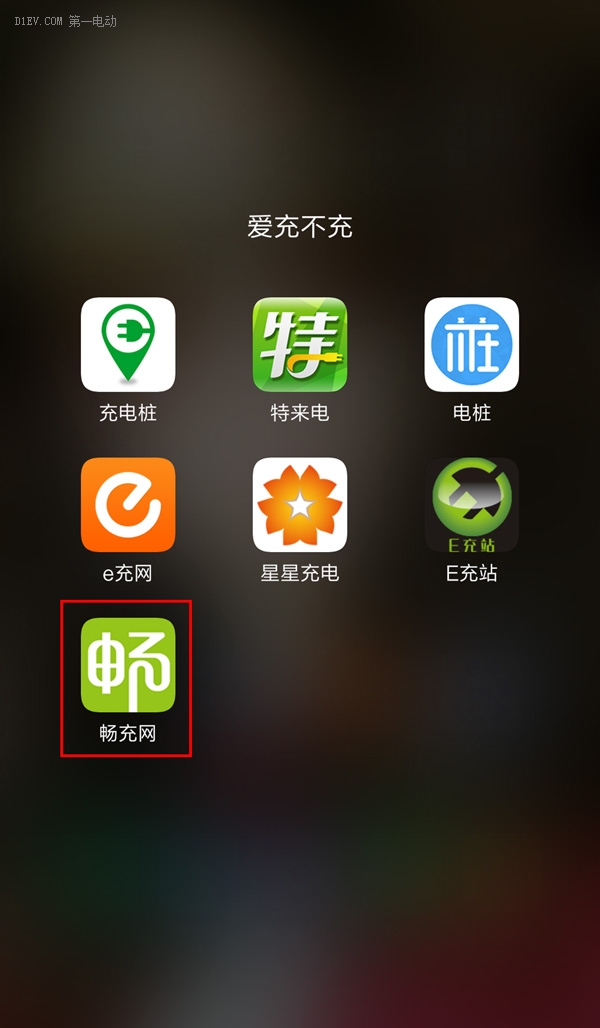Tap the folder name 爱充不充
The height and width of the screenshot is (1028, 600).
(300, 226)
